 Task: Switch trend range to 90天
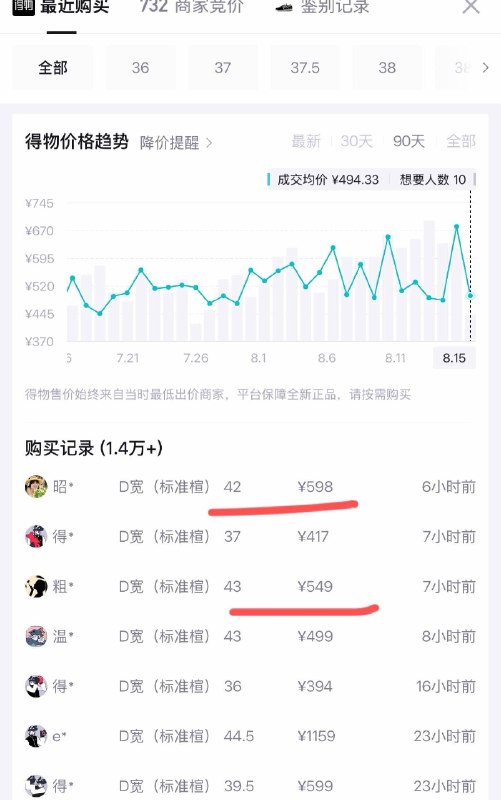409,141
